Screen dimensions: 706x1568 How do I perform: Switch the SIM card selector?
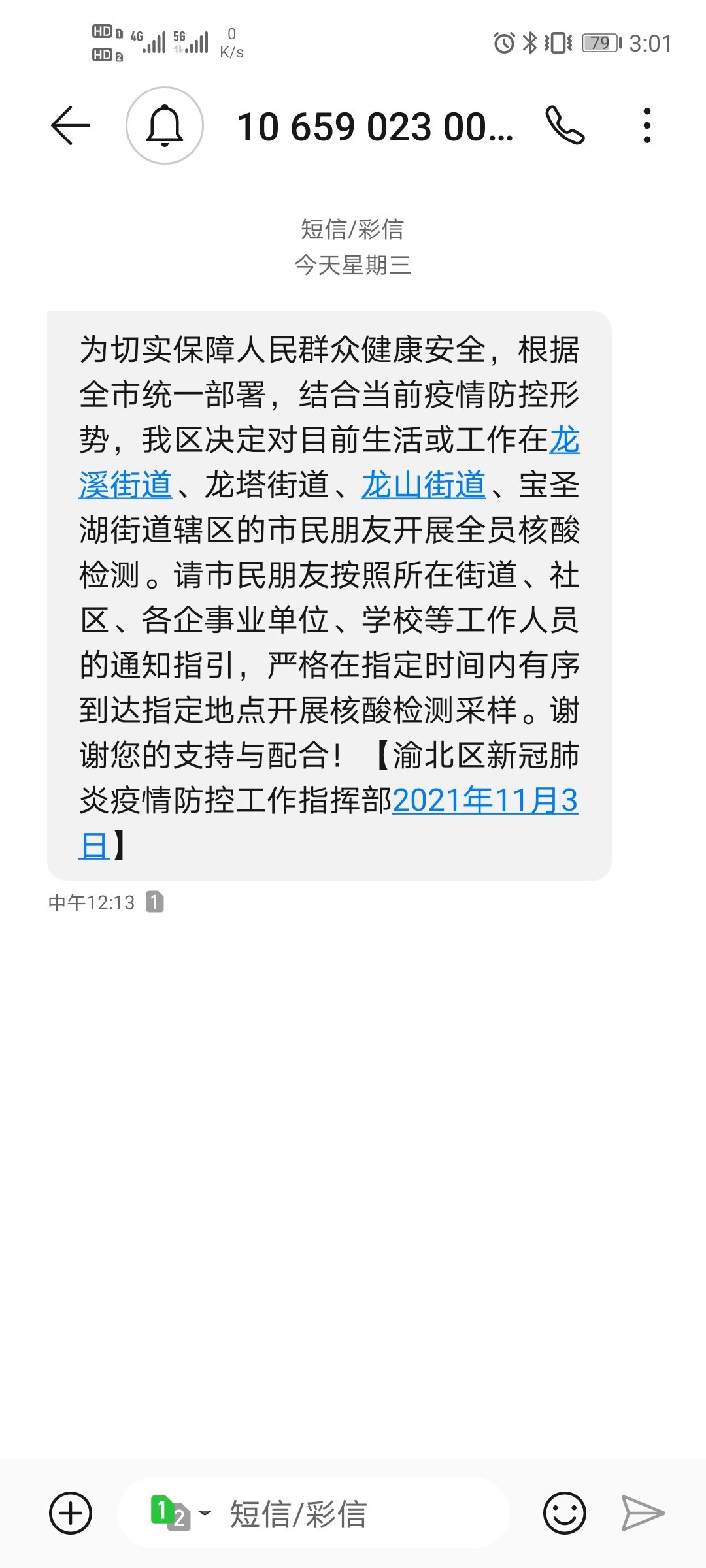point(179,1513)
